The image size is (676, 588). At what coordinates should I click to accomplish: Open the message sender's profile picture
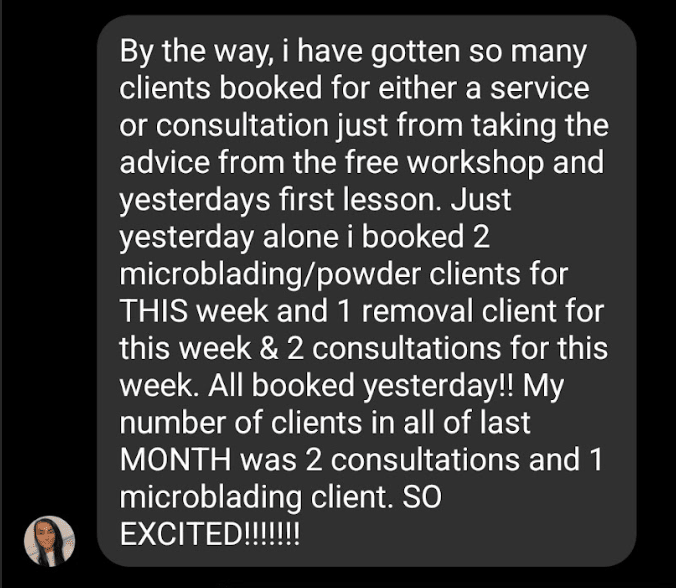coord(49,541)
